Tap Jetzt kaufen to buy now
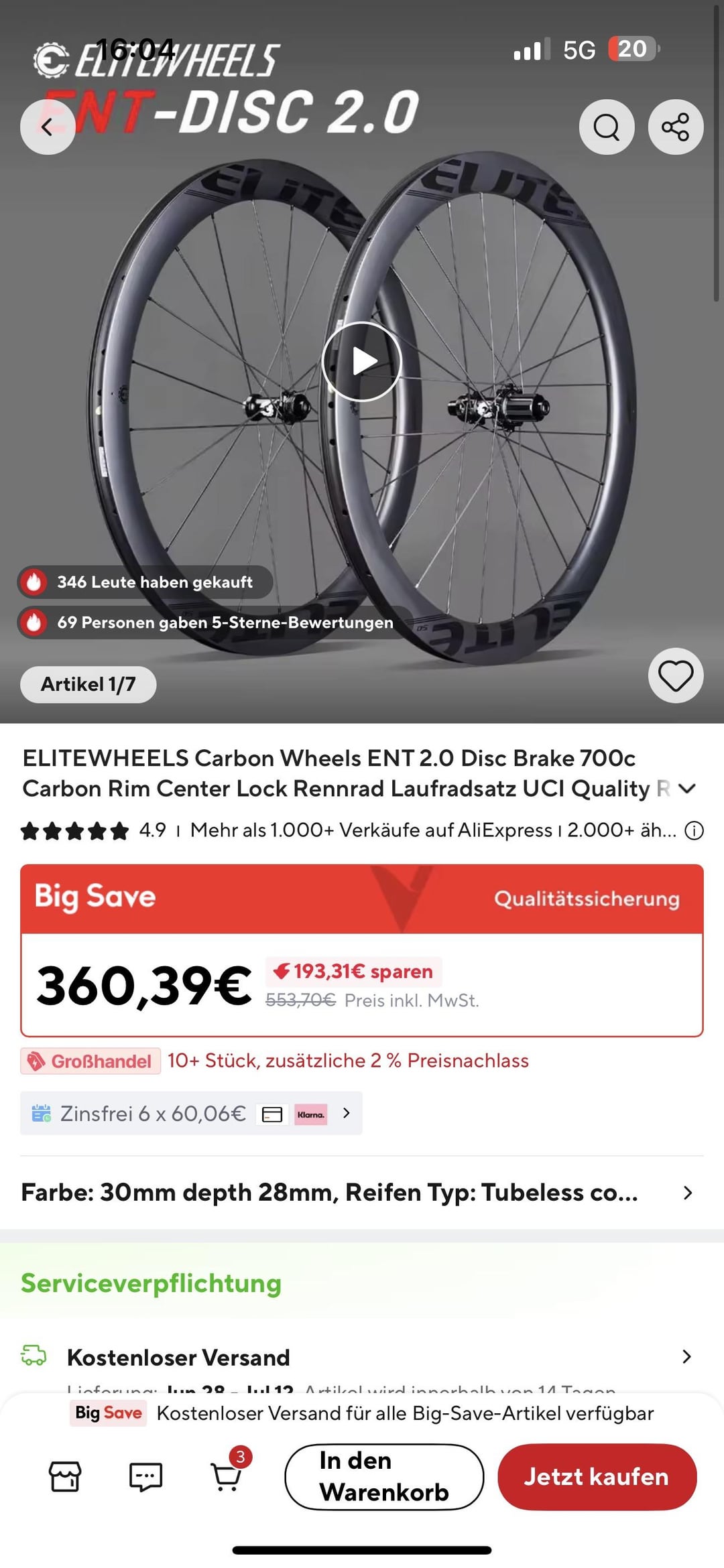The image size is (724, 1568). 597,1477
